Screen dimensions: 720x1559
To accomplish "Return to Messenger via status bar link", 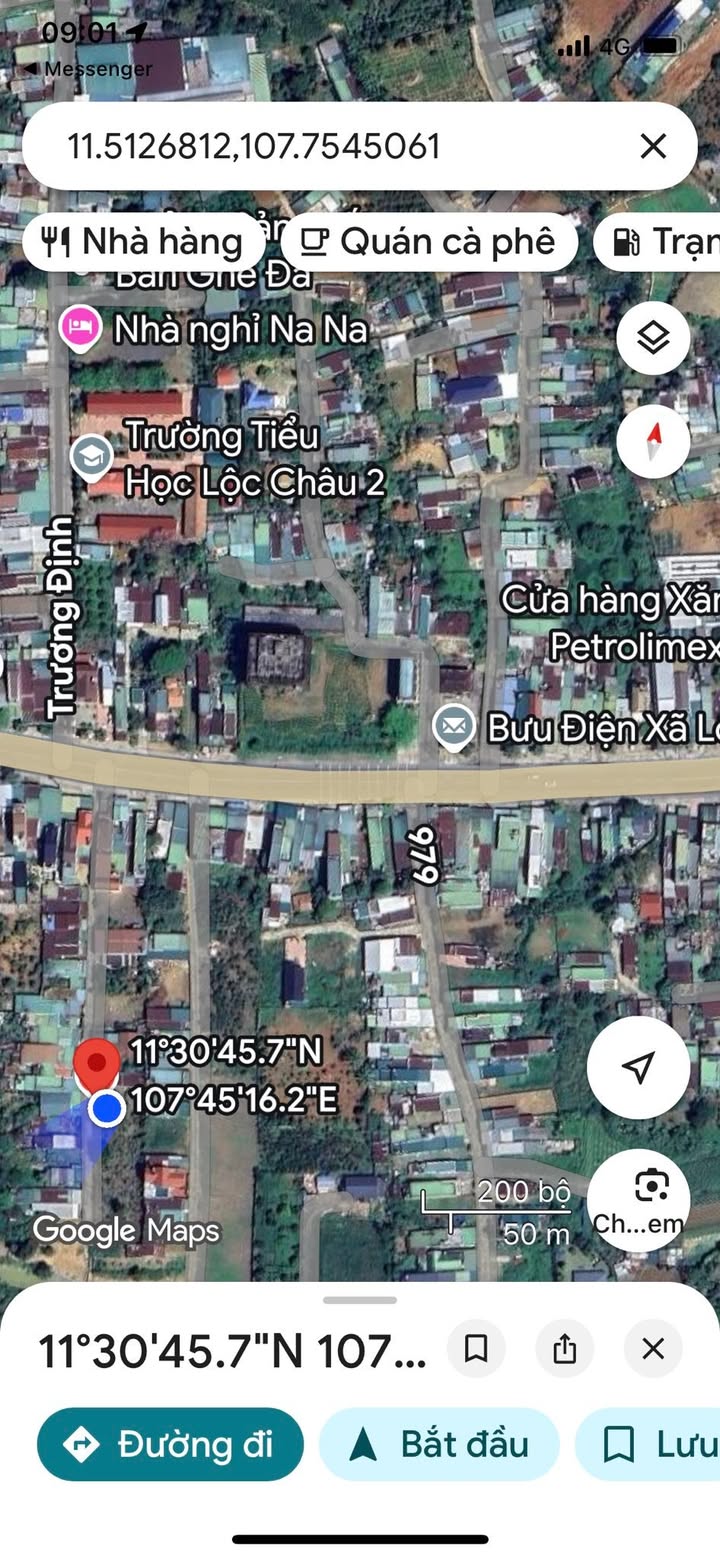I will pyautogui.click(x=88, y=69).
